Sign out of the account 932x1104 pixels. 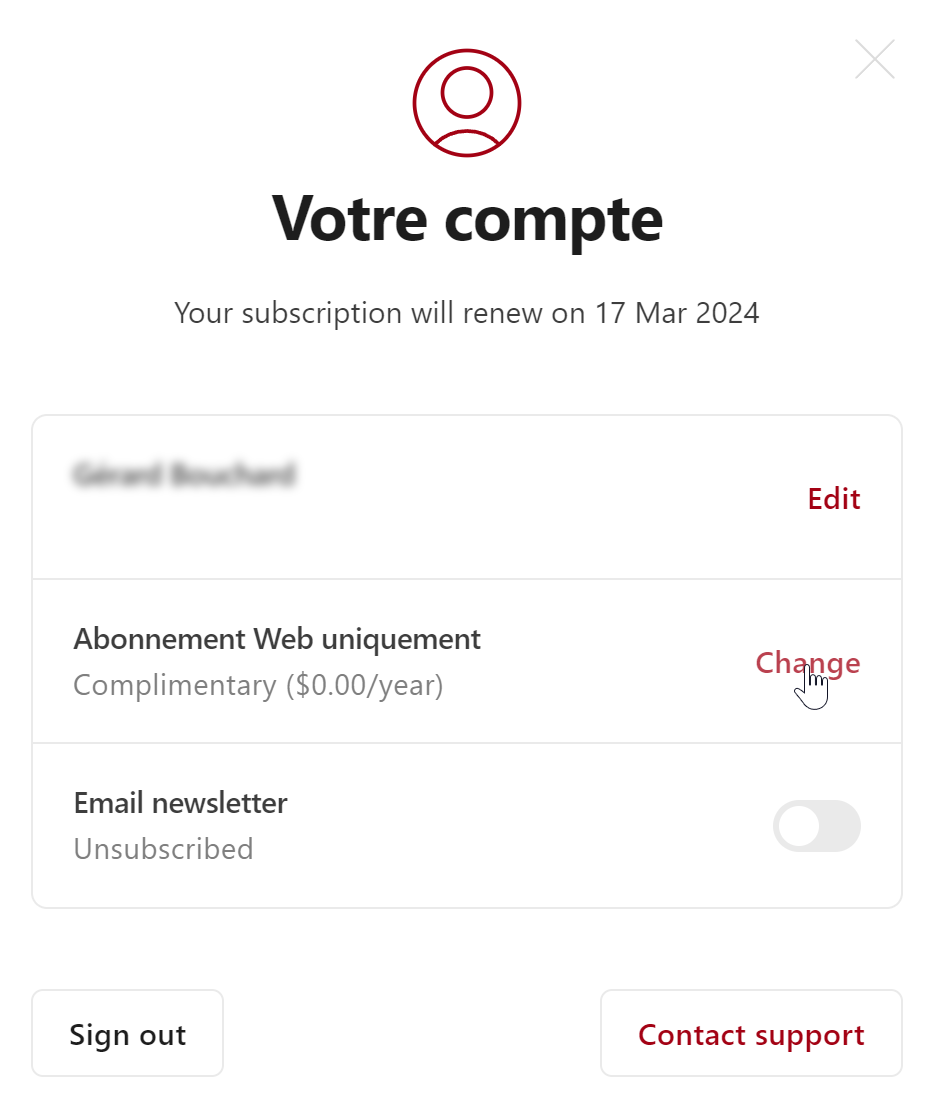[127, 1034]
